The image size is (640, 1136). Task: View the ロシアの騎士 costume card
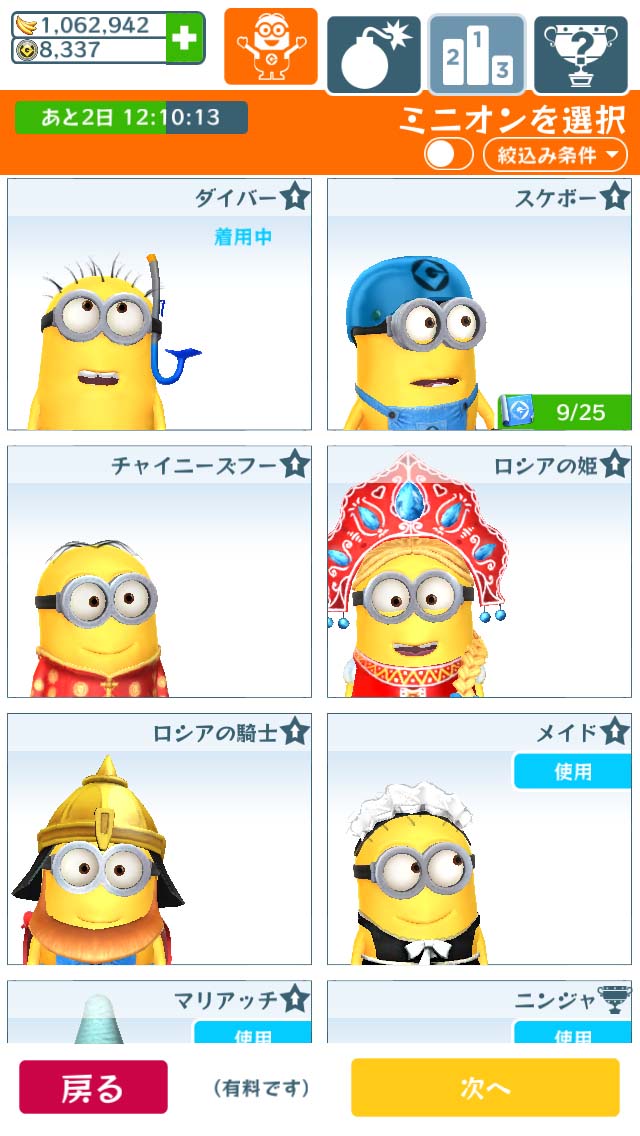pos(159,839)
